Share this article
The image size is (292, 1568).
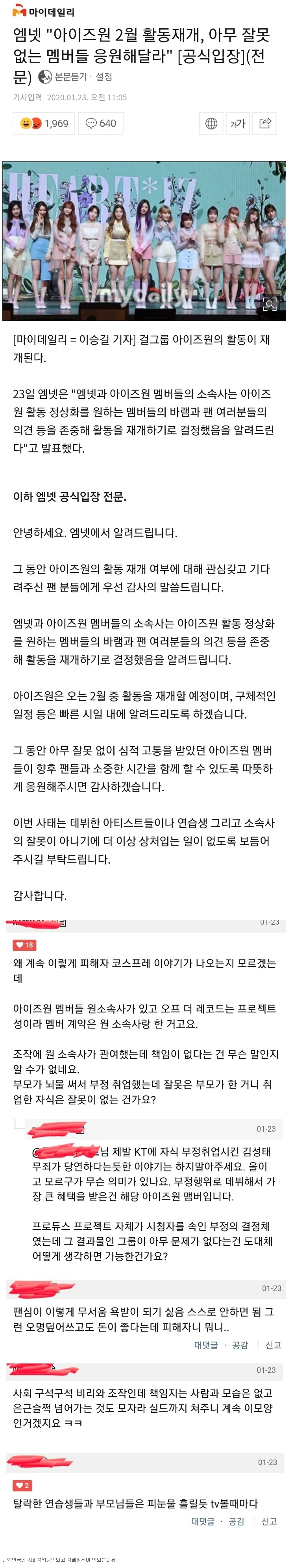(264, 124)
